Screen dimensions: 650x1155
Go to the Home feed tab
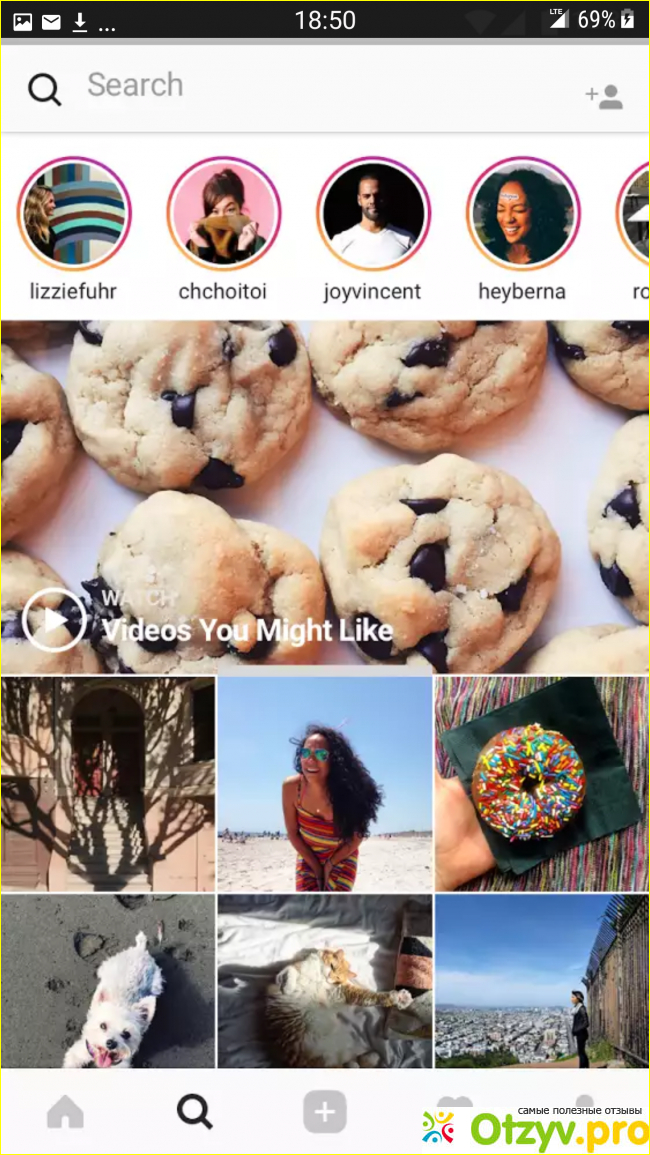point(65,1112)
